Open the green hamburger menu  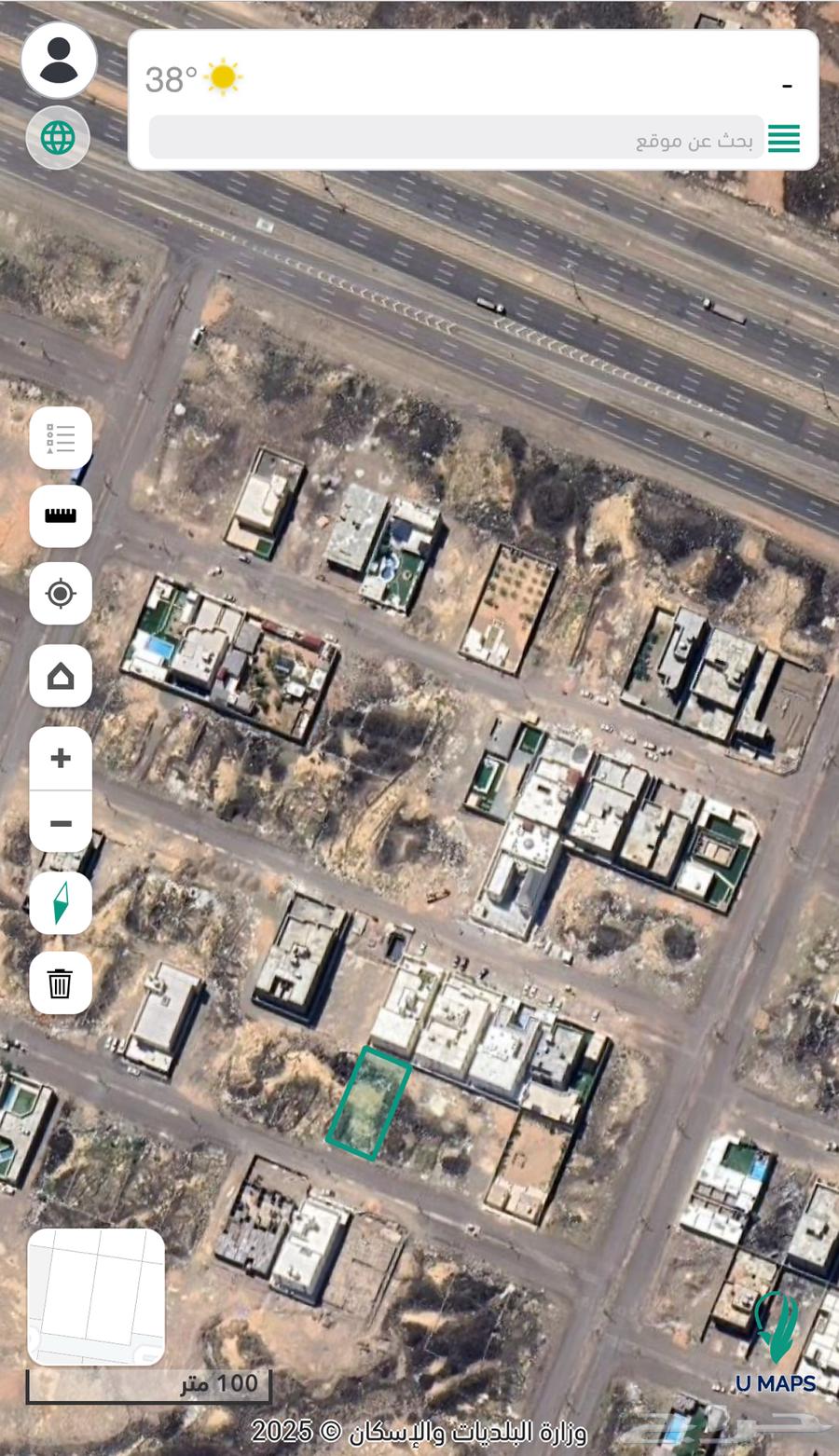[x=784, y=139]
